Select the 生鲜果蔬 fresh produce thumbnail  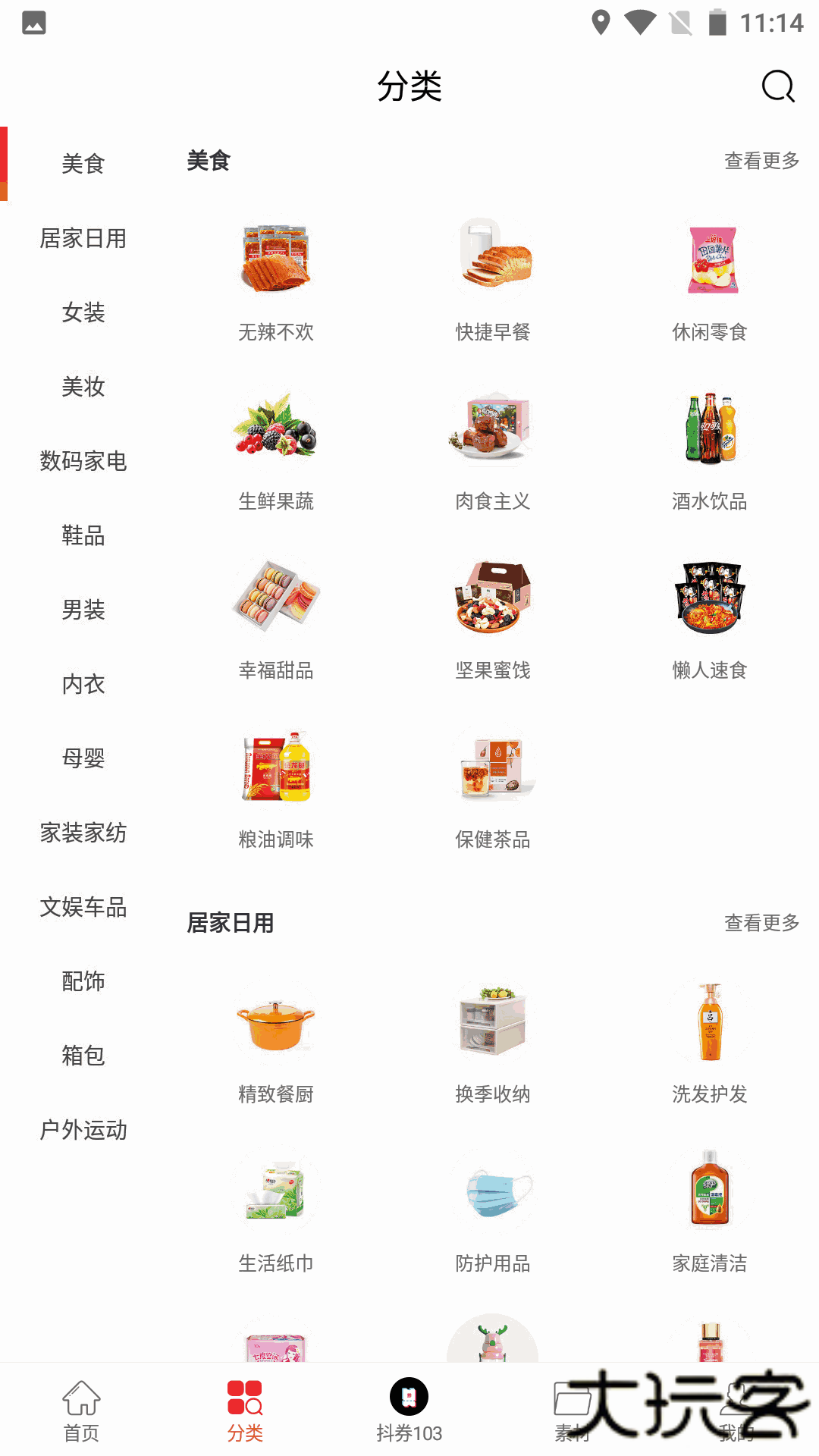click(x=276, y=428)
